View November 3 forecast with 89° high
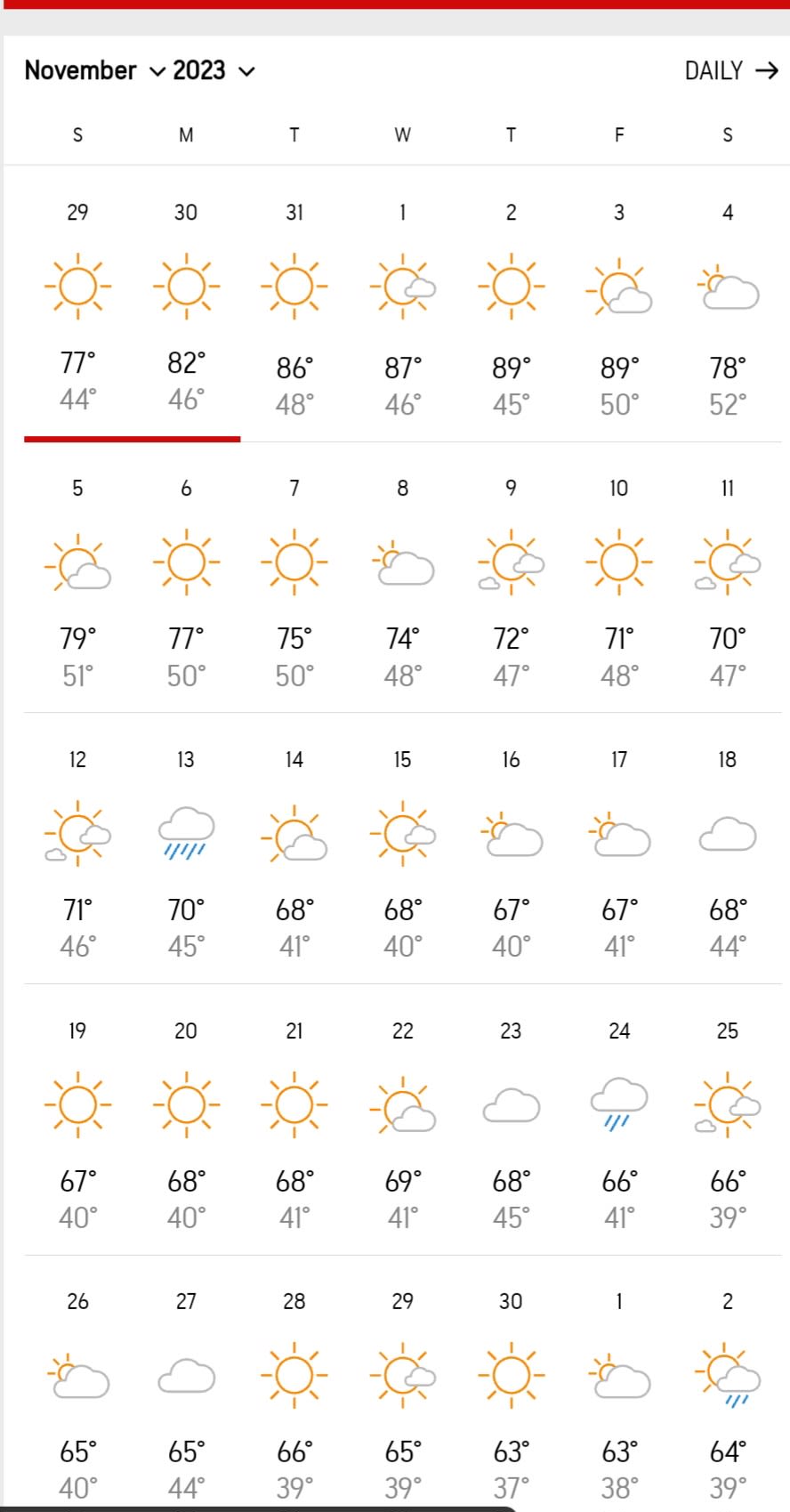790x1512 pixels. tap(619, 307)
